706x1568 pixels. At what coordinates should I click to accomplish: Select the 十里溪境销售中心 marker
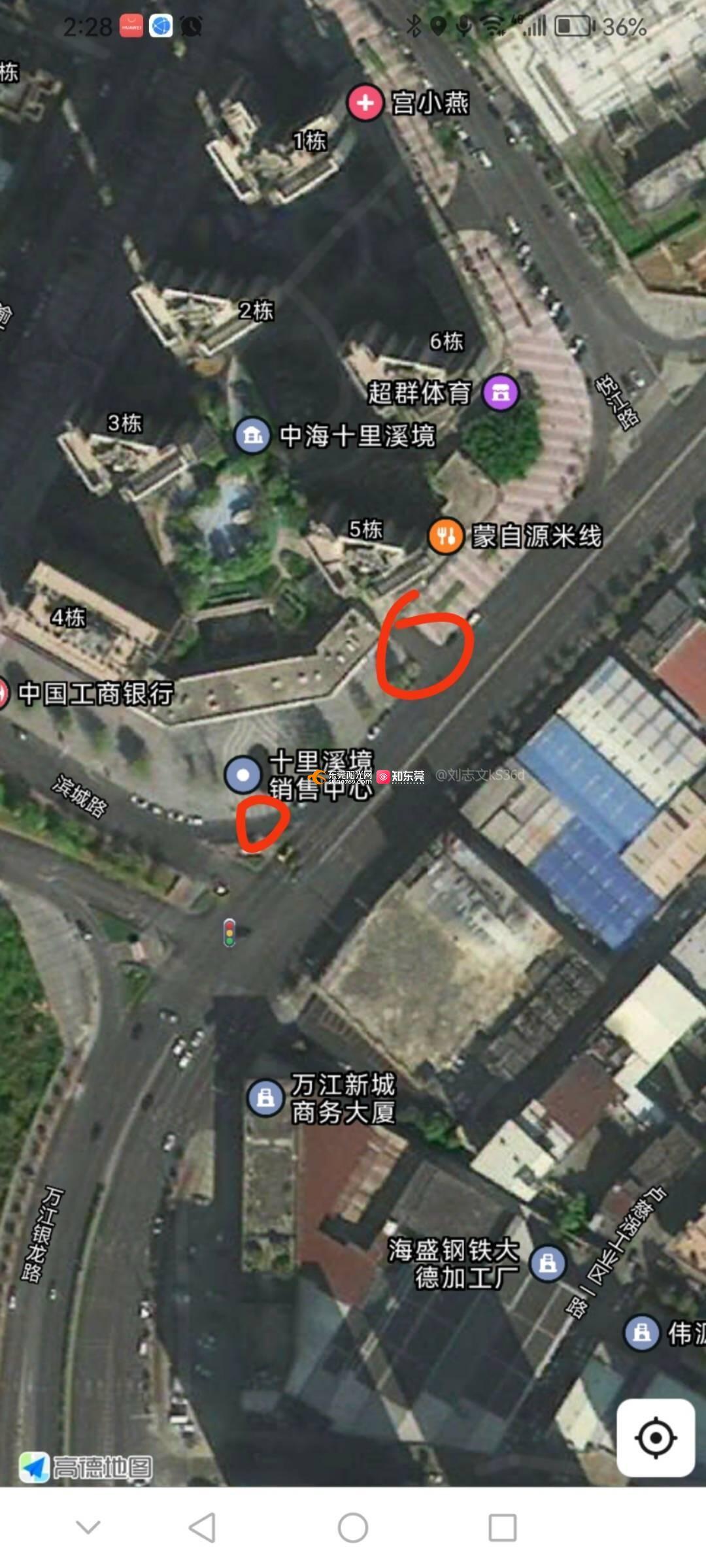[x=243, y=775]
